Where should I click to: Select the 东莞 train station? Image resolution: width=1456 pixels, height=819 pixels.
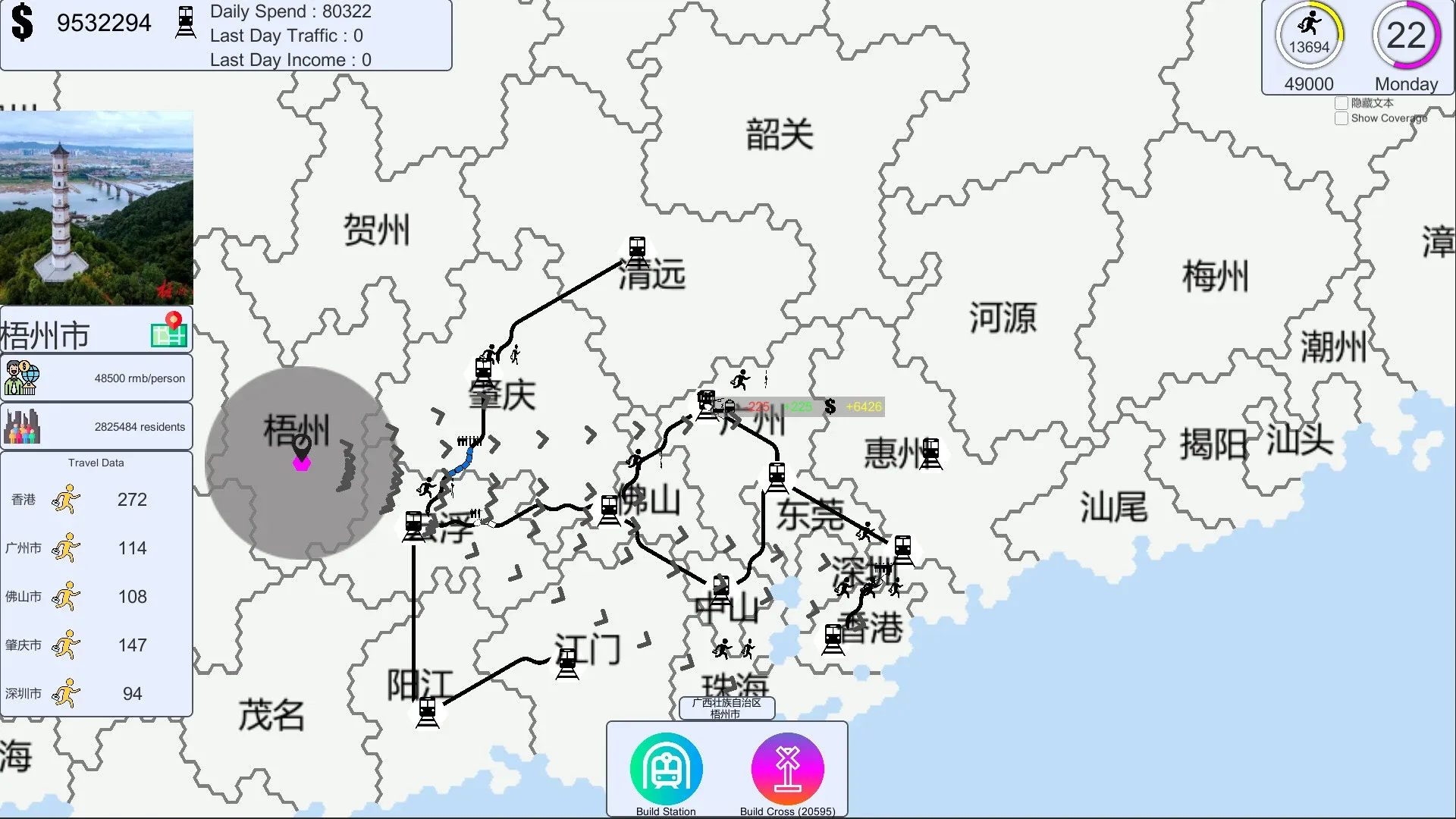[777, 477]
